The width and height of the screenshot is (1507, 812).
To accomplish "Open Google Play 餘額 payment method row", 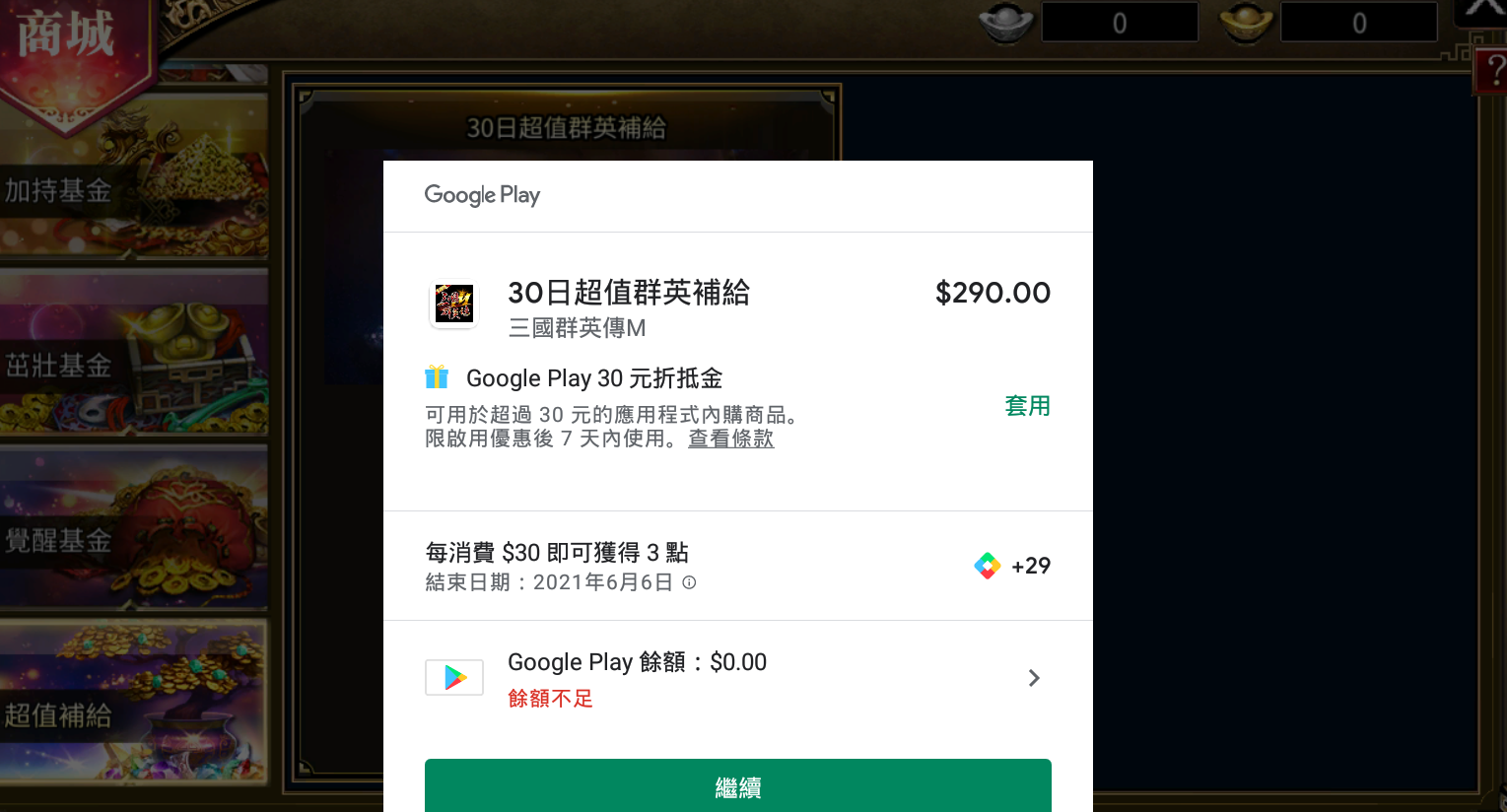I will (737, 678).
